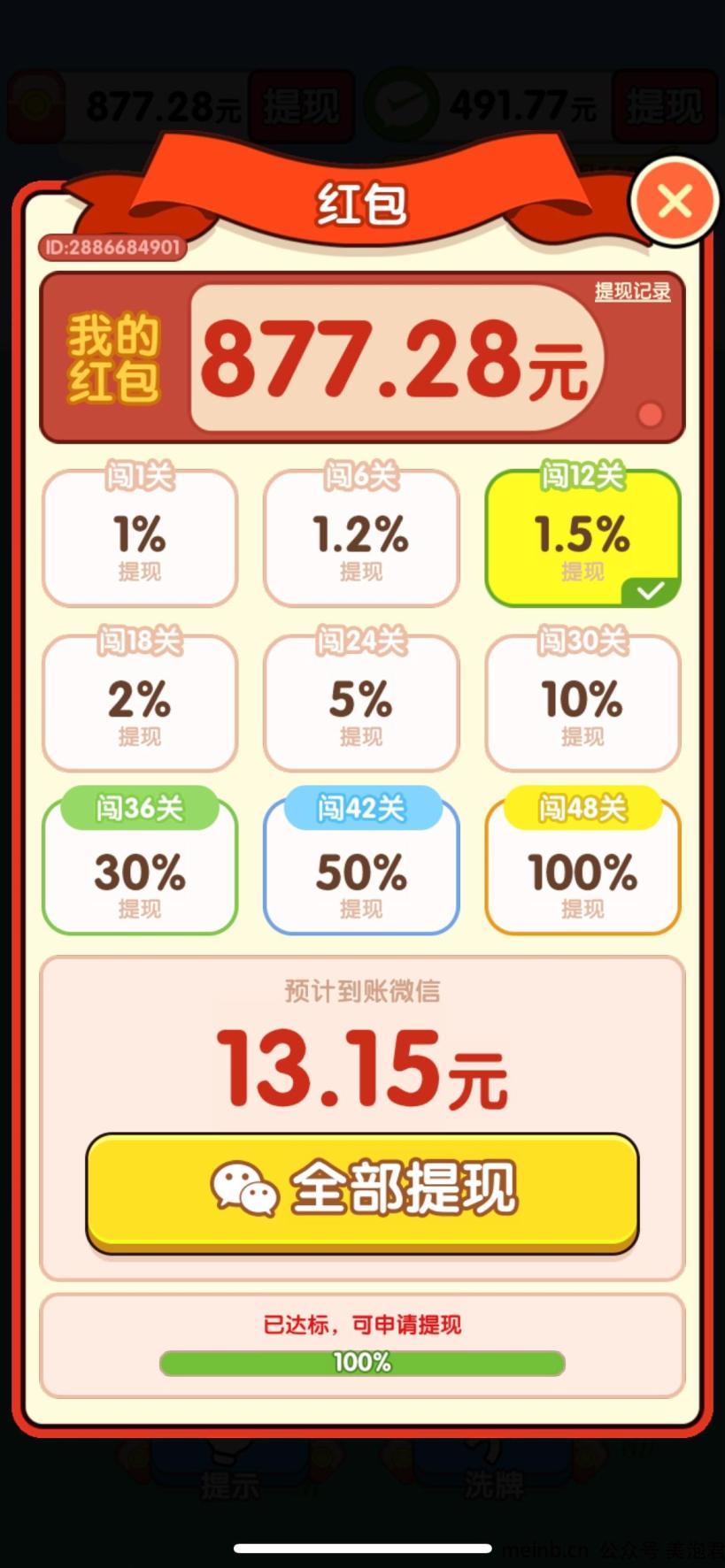
Task: Tap the 全部提现 WeChat withdraw button
Action: [x=362, y=1189]
